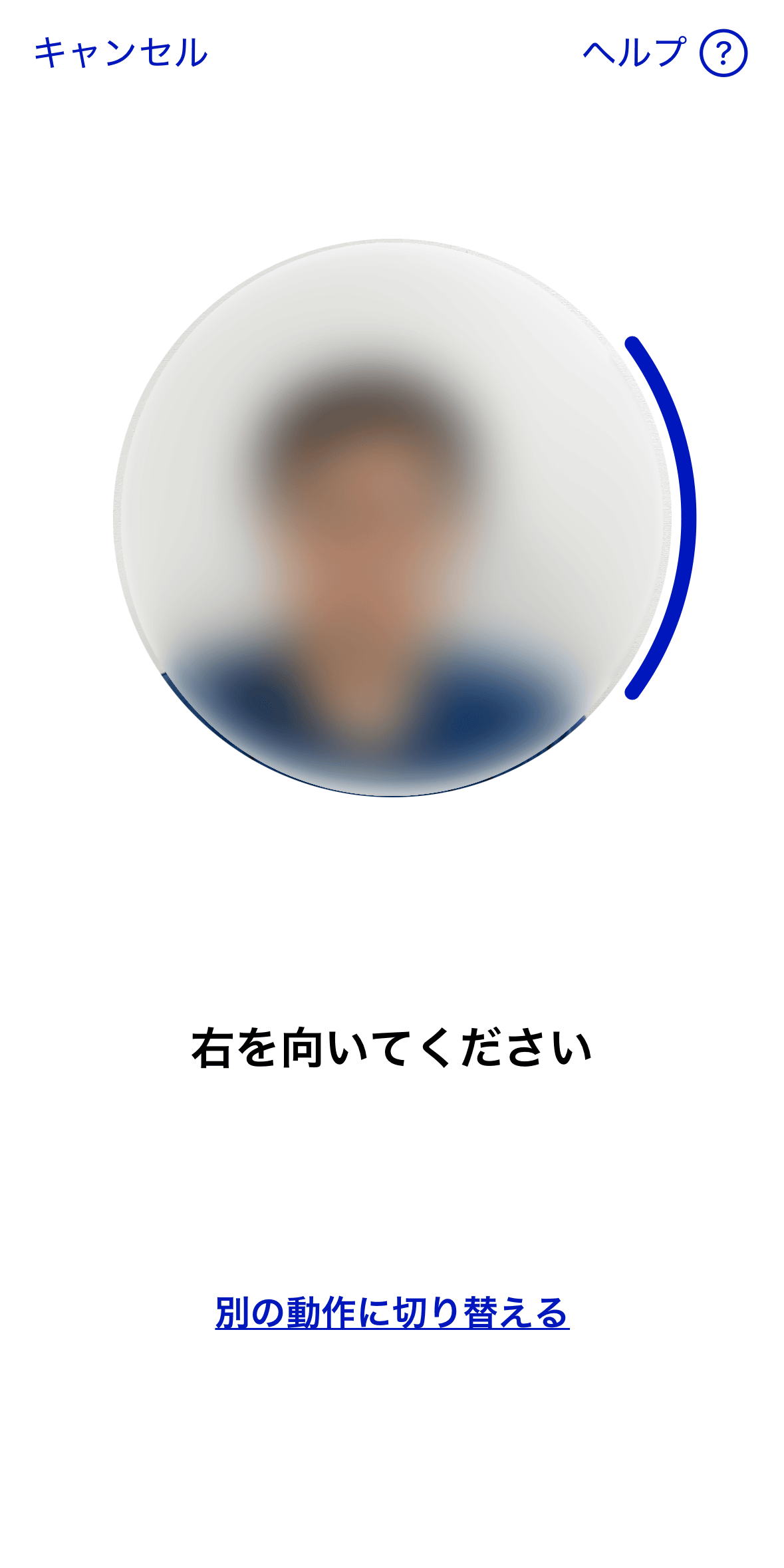
Task: Open ヘルプ for help
Action: click(x=665, y=53)
